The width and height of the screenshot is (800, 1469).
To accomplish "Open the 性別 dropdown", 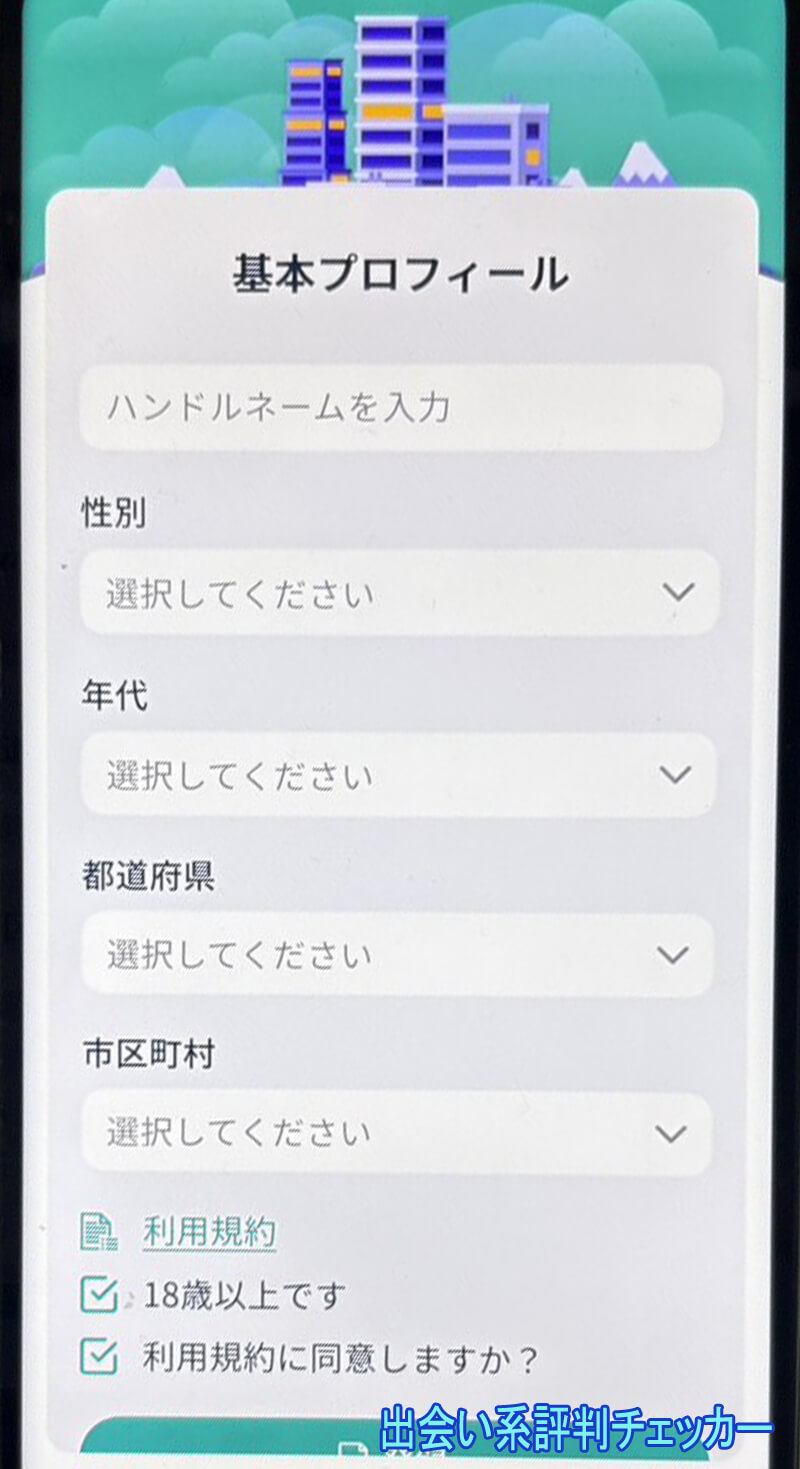I will point(400,593).
